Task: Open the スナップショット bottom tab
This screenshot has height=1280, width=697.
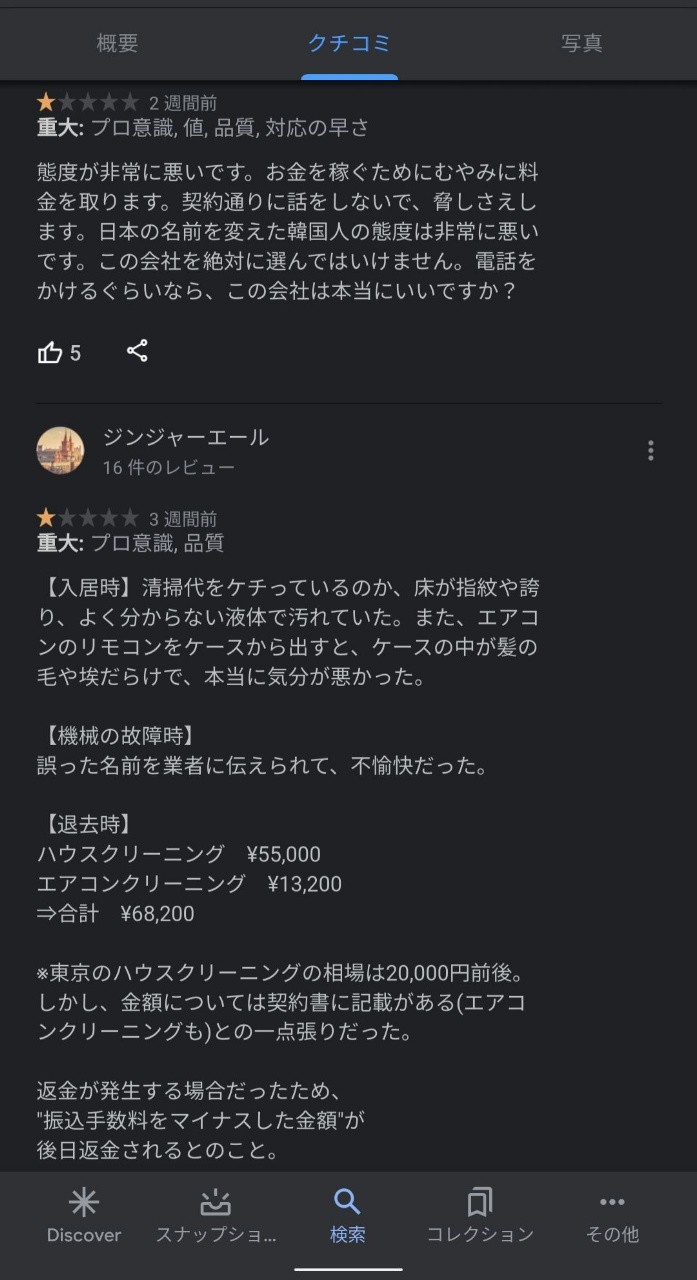Action: [x=216, y=1216]
